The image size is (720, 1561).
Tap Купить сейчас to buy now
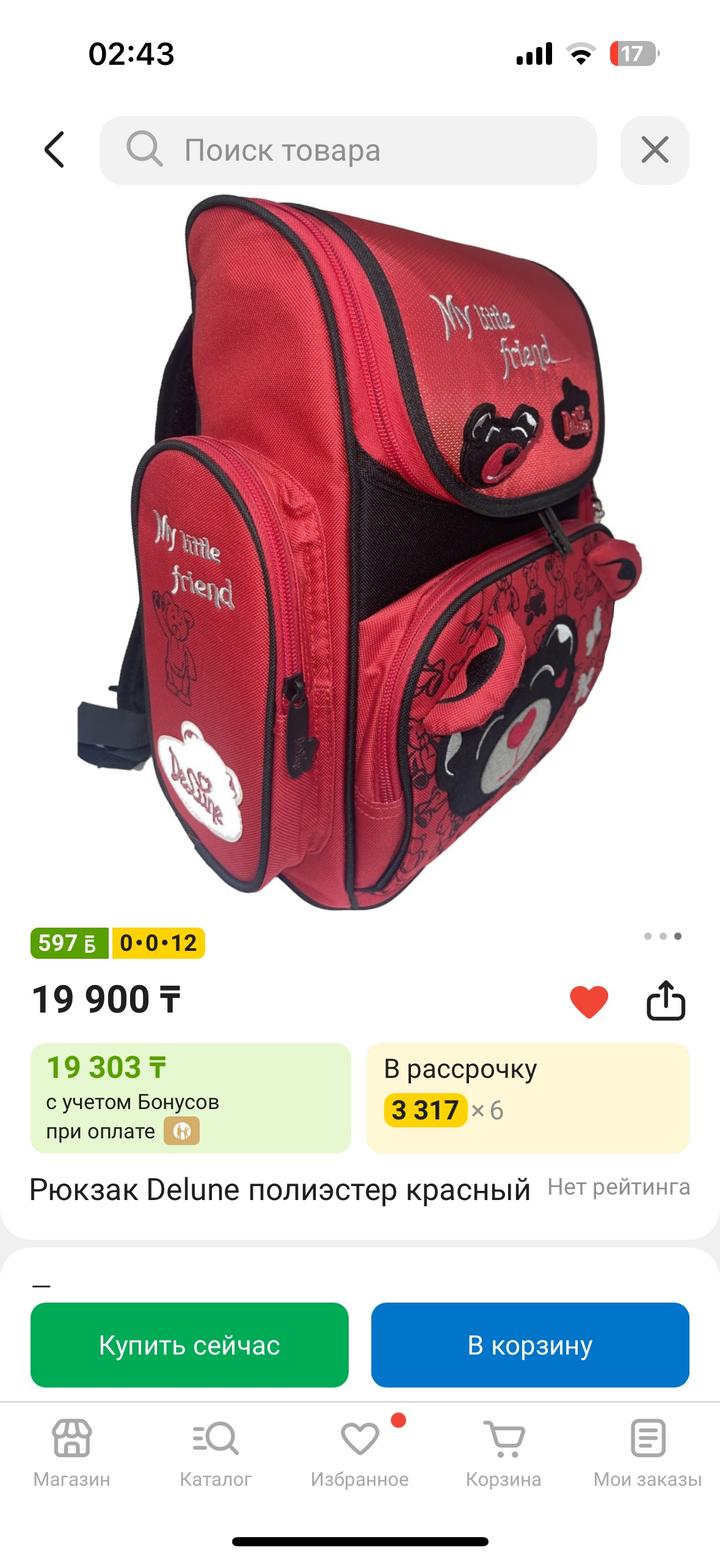[189, 1345]
